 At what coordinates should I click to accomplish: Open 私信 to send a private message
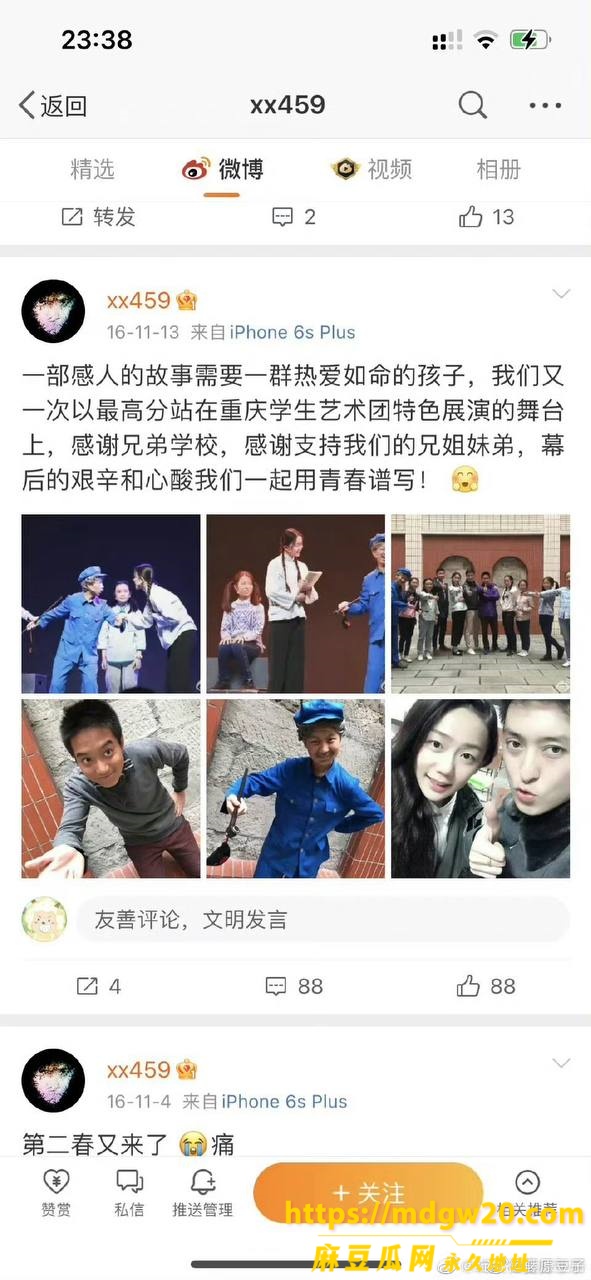[x=129, y=1193]
